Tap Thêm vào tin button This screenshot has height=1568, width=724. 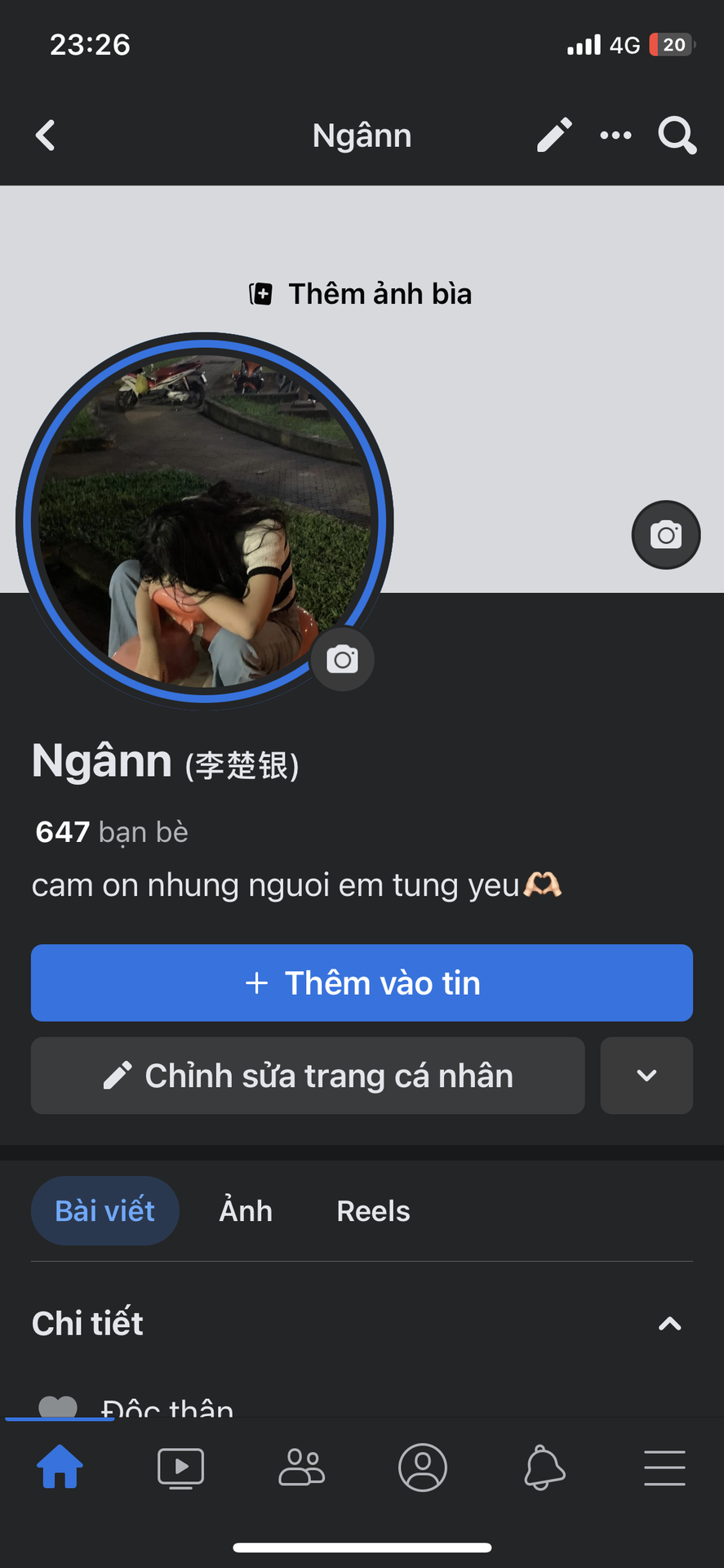pos(362,982)
